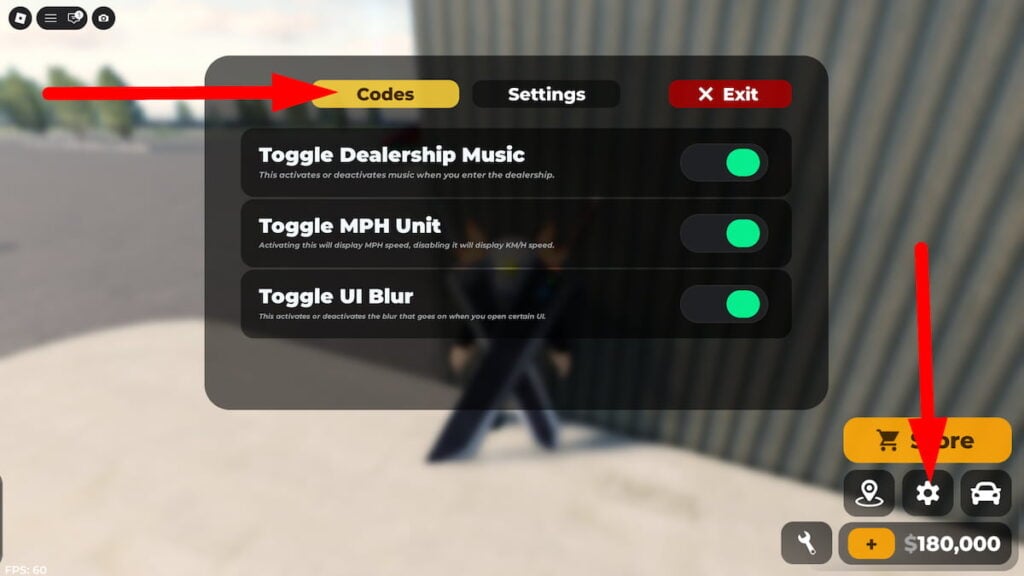Disable the MPH Unit toggle
Screen dimensions: 1024x576
coord(724,233)
